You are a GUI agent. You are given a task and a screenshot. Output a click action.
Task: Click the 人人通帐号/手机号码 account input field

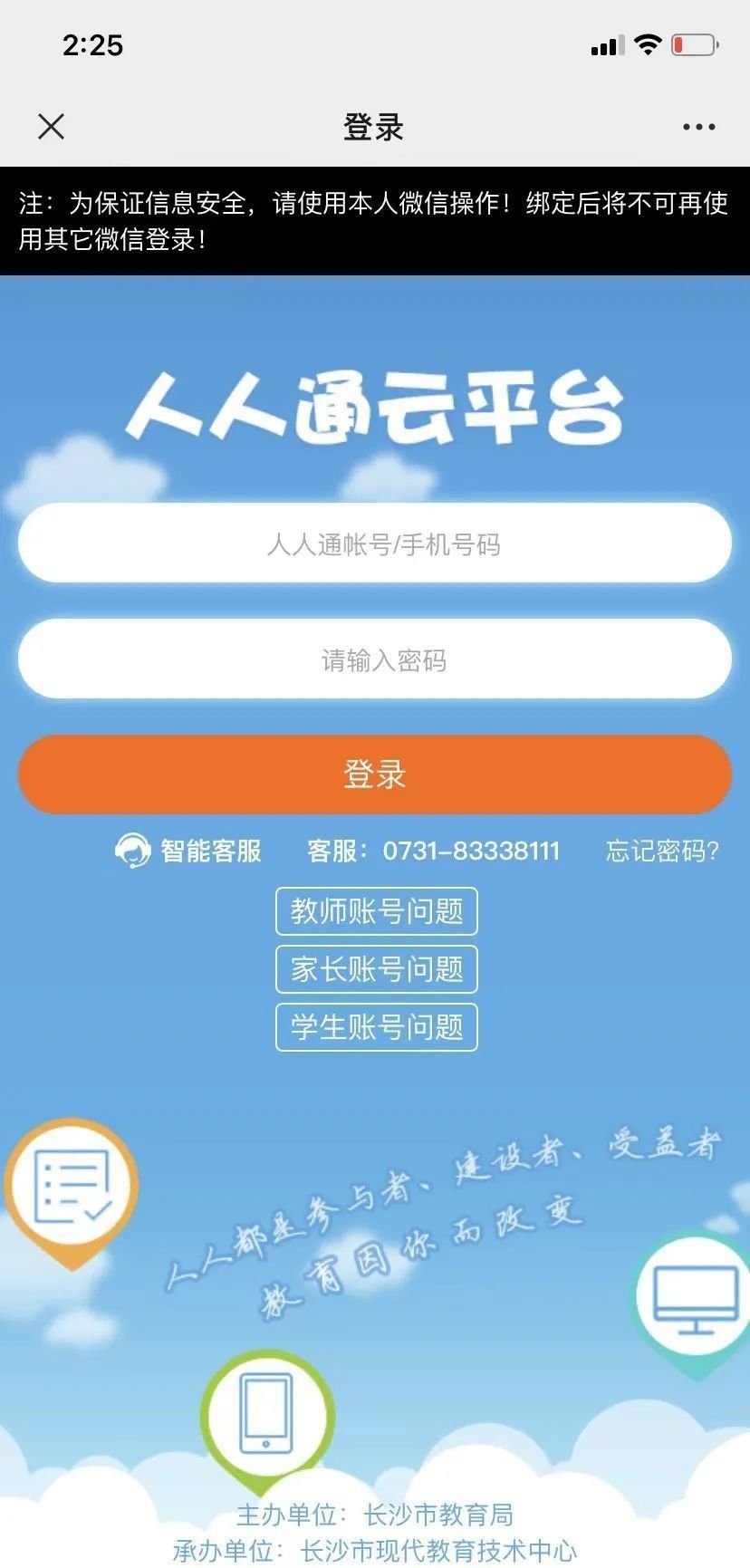point(375,544)
